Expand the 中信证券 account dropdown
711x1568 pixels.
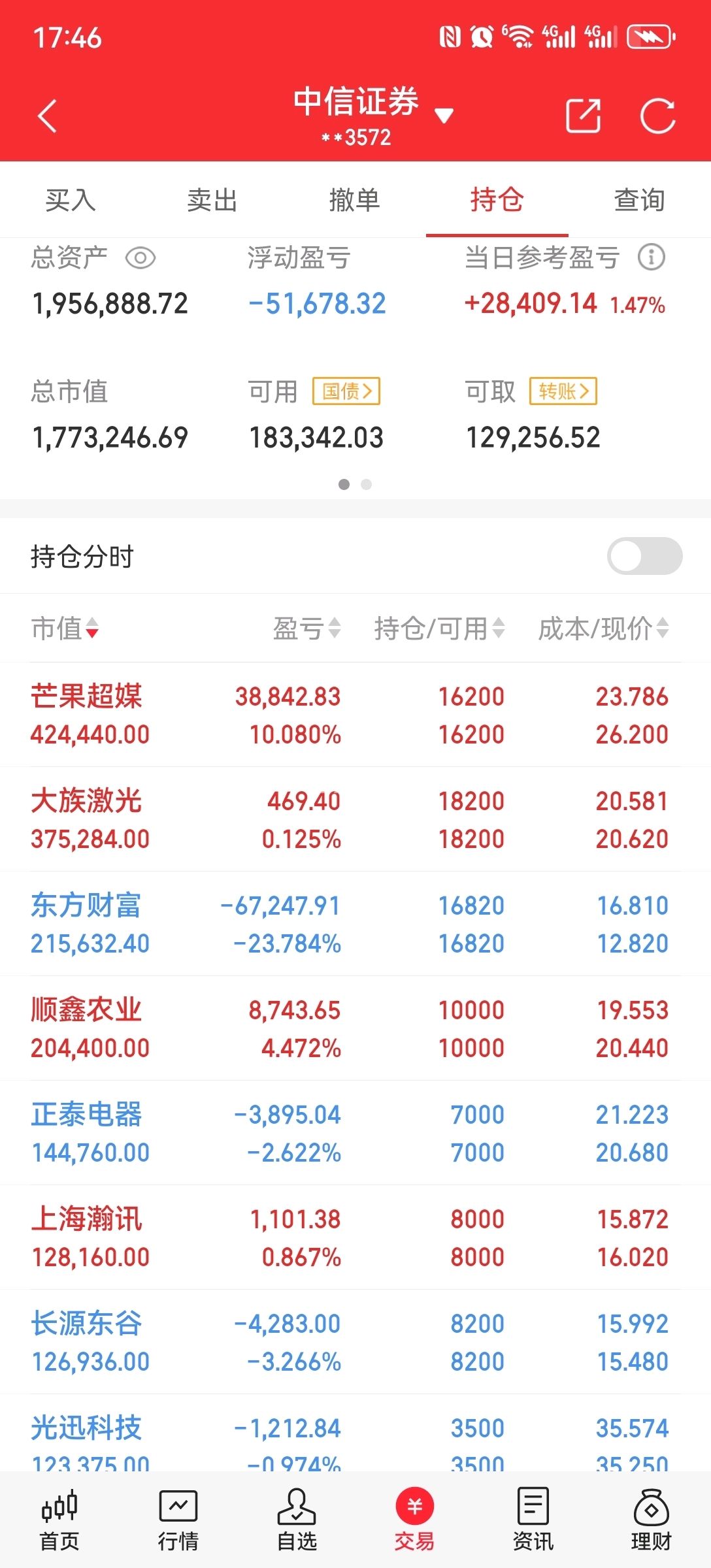(x=444, y=116)
